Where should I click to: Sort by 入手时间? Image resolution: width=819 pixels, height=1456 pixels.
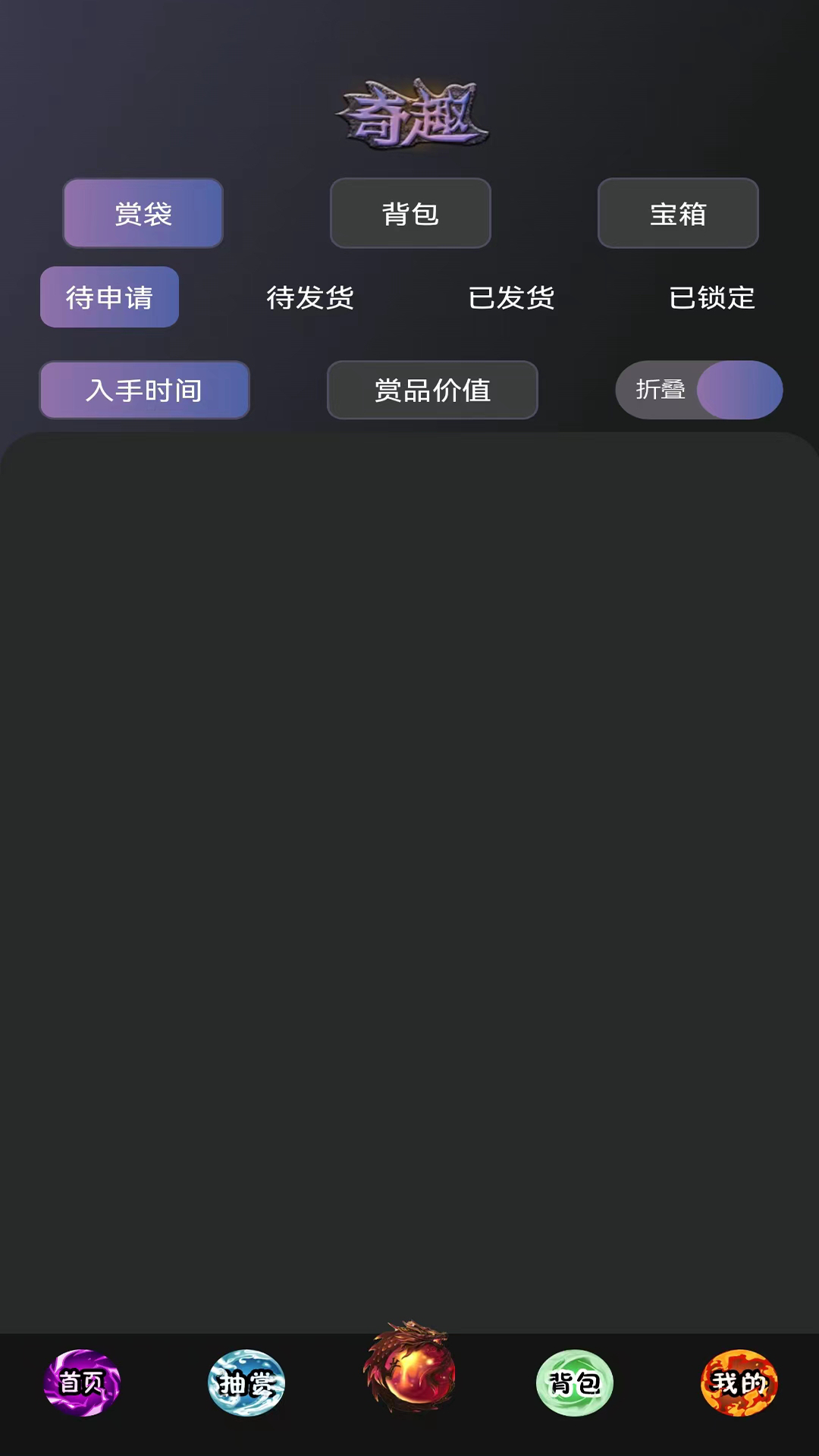144,390
